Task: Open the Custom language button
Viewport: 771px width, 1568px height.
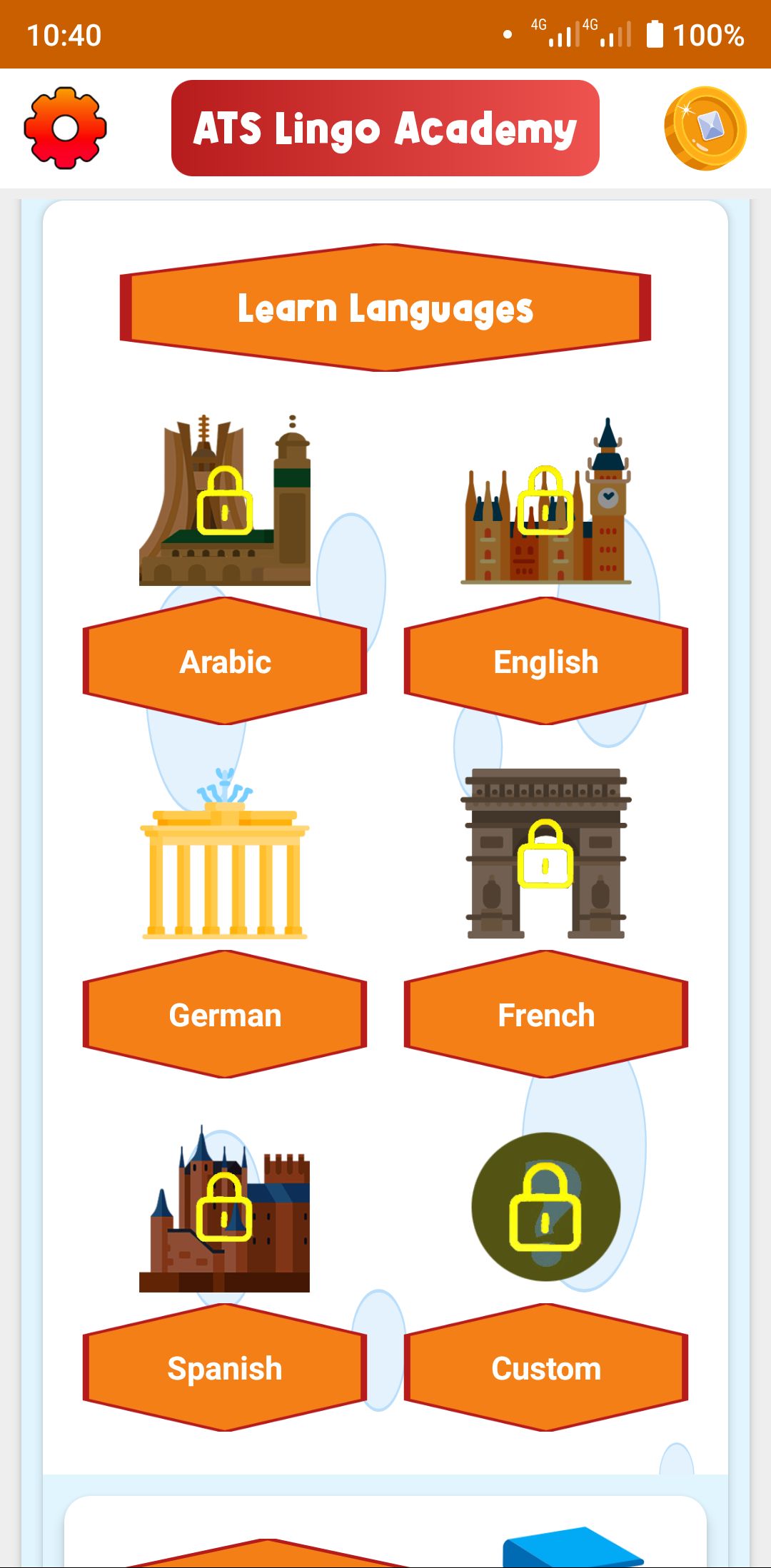Action: tap(546, 1368)
